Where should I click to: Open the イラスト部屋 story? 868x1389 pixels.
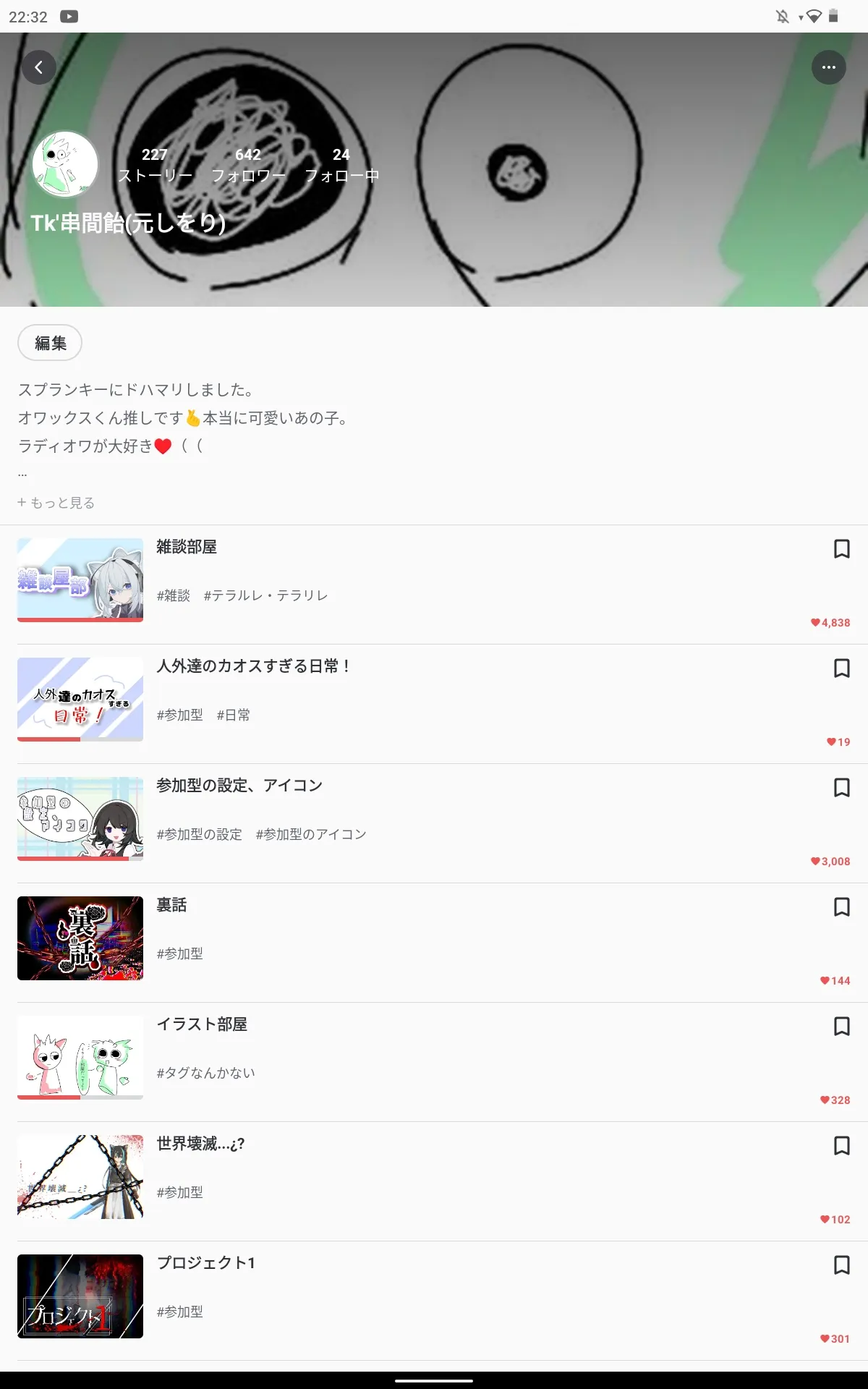pyautogui.click(x=434, y=1062)
